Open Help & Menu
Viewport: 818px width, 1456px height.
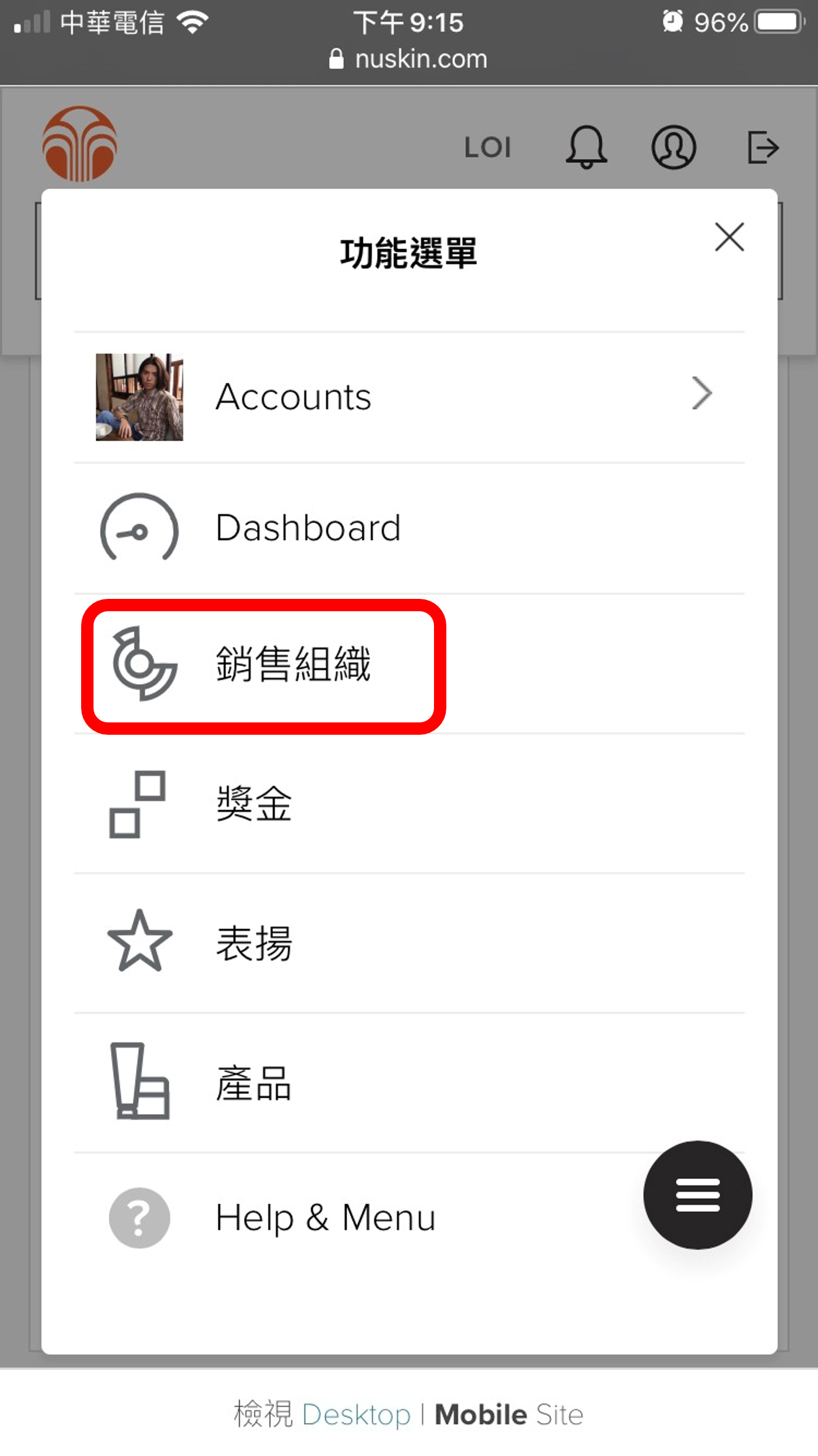(x=325, y=1218)
